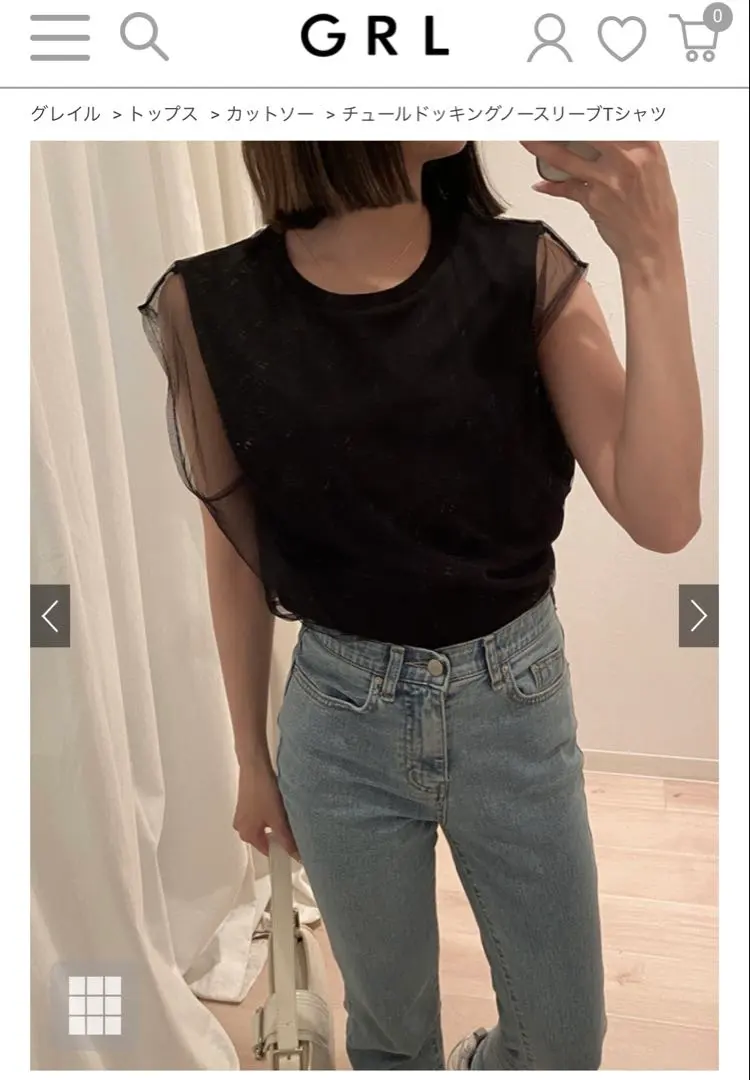Open the shopping cart

[699, 37]
